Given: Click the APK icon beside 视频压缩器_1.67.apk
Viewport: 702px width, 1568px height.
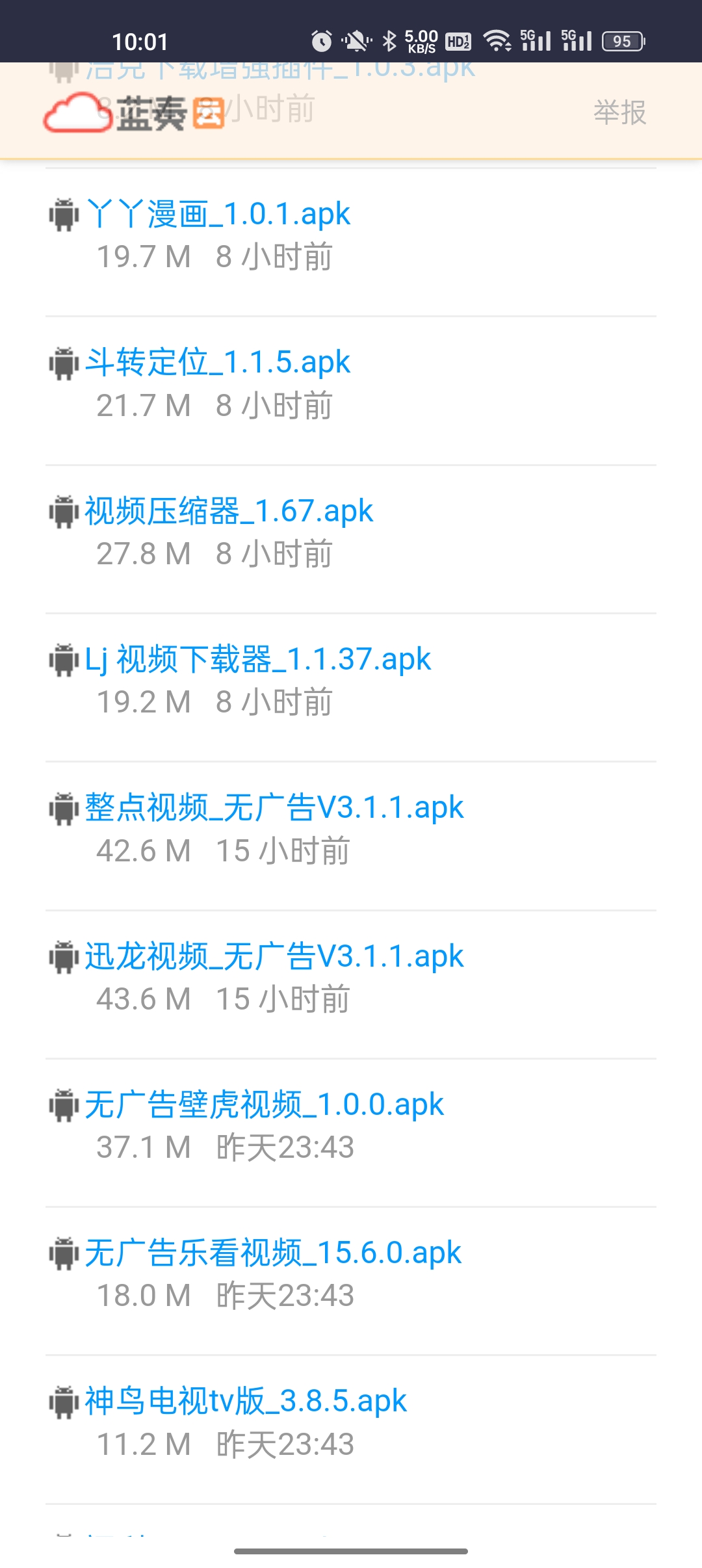Looking at the screenshot, I should click(x=64, y=510).
